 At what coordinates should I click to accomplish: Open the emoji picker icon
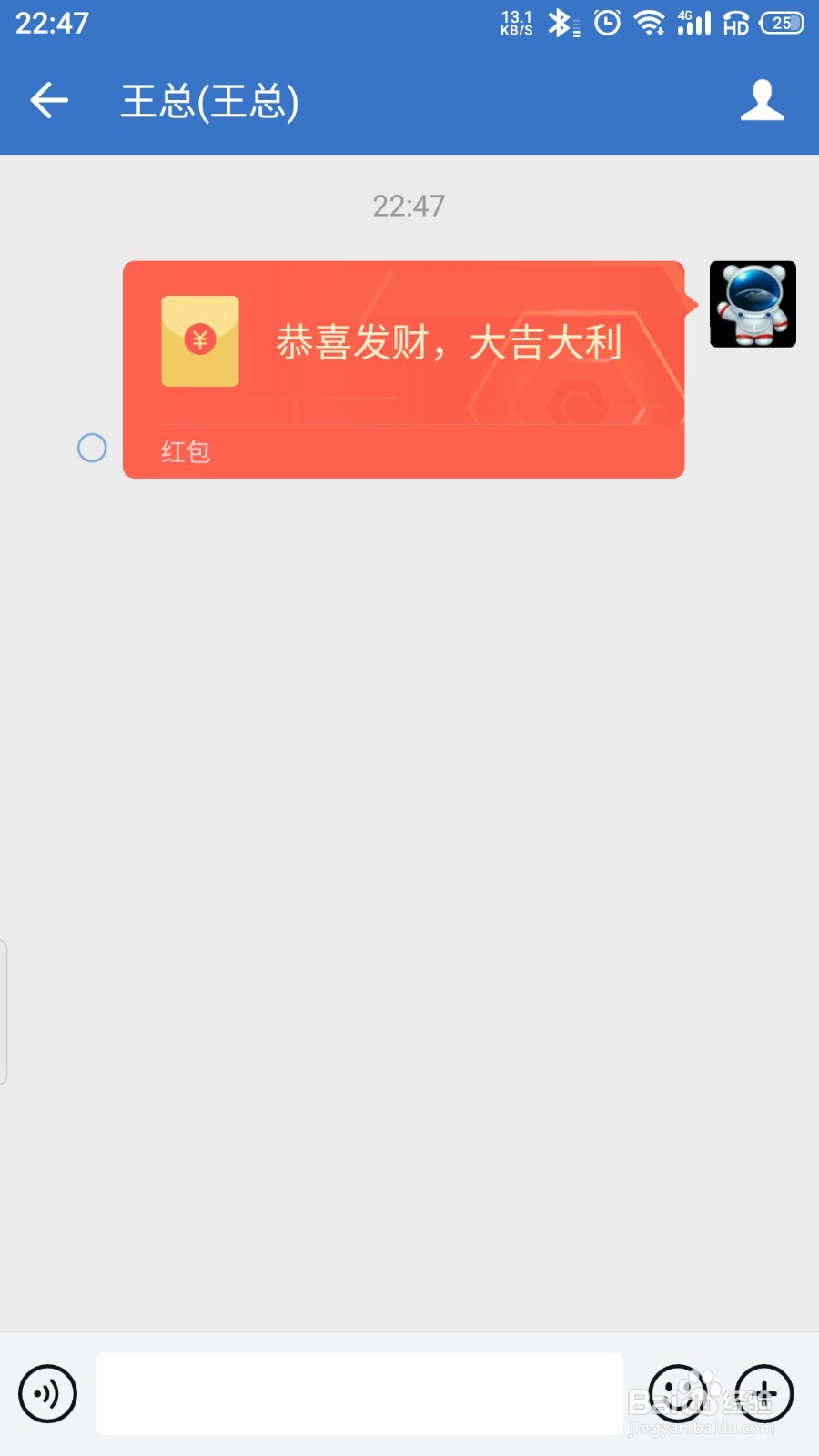point(678,1393)
